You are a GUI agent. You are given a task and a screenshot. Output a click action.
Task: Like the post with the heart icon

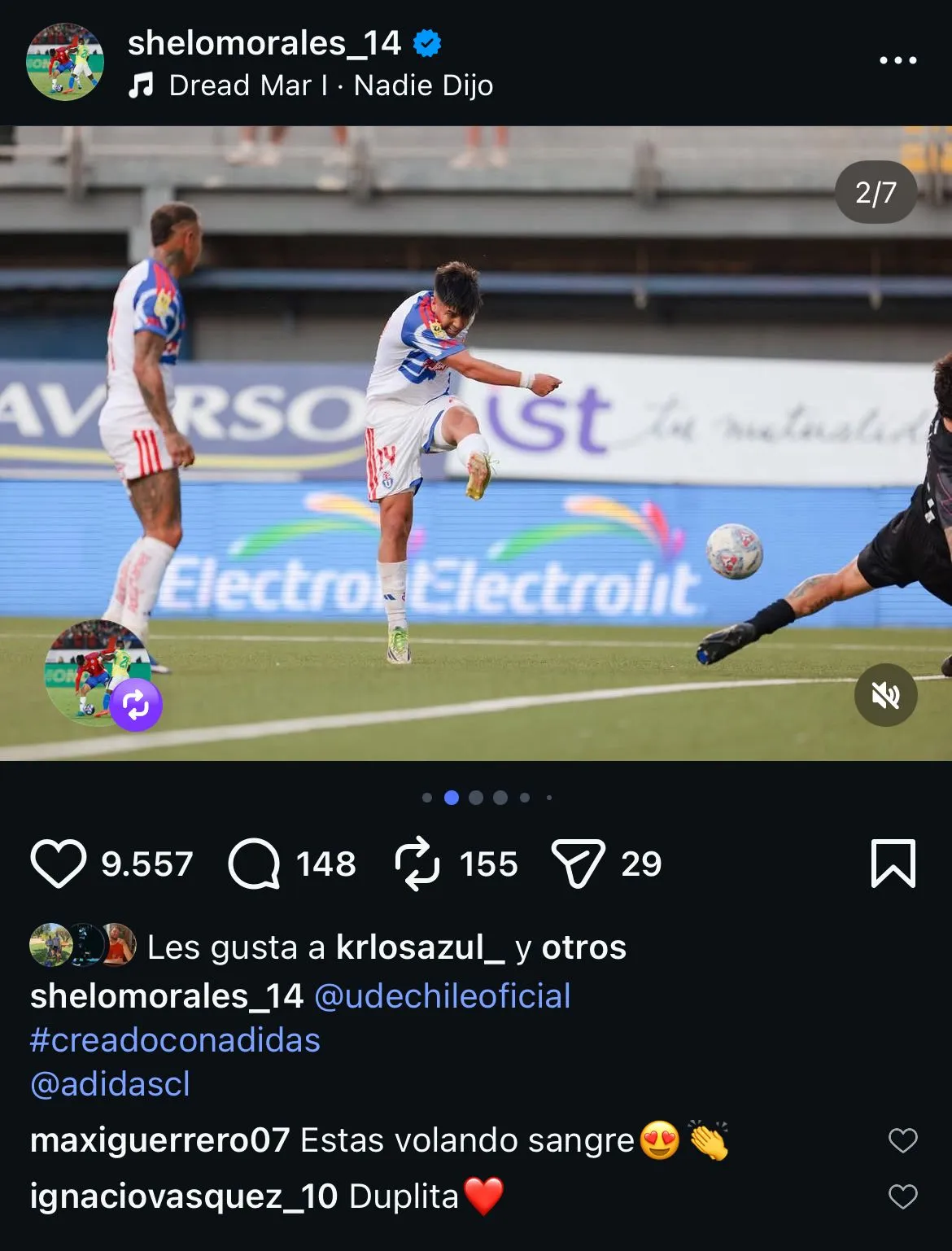pyautogui.click(x=58, y=864)
